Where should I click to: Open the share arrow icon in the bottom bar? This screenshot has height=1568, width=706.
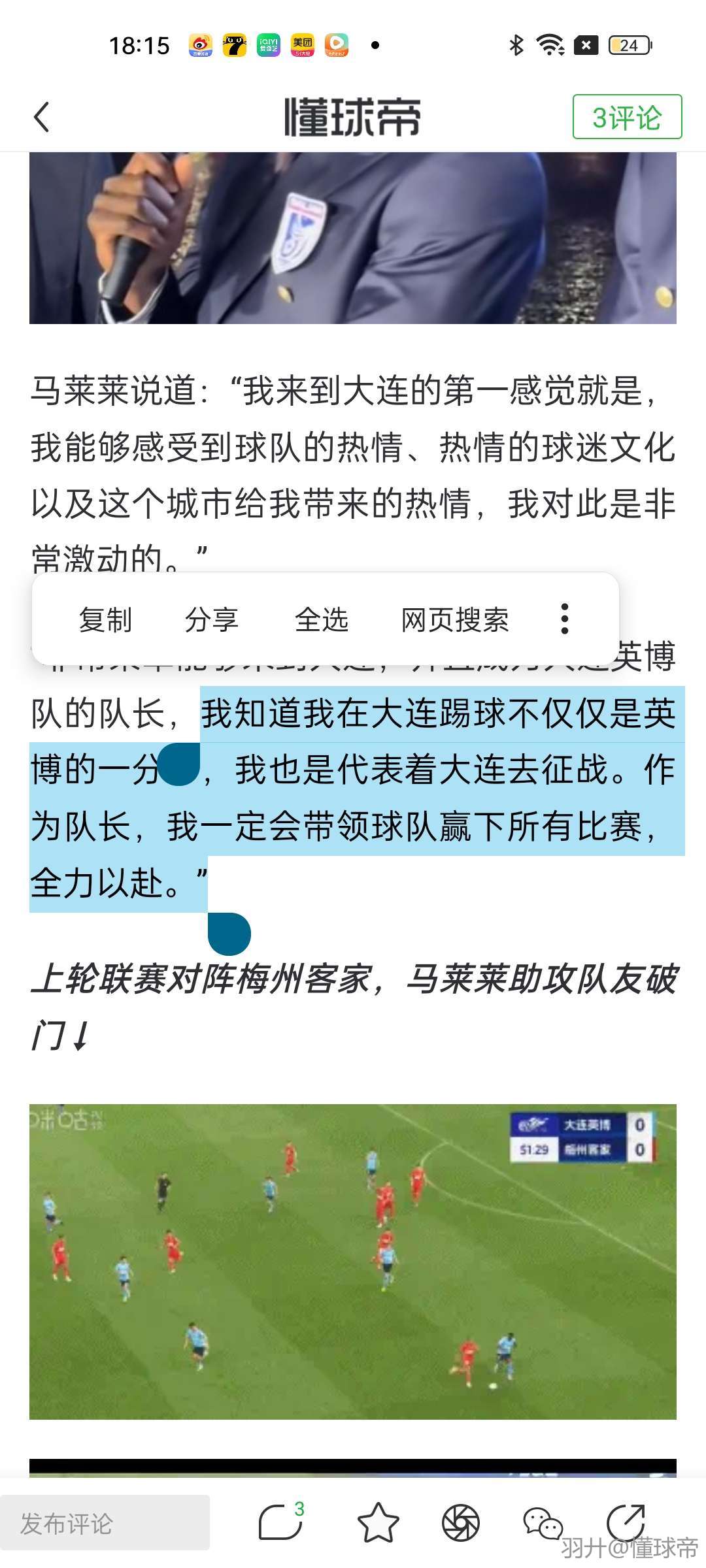click(x=626, y=1523)
